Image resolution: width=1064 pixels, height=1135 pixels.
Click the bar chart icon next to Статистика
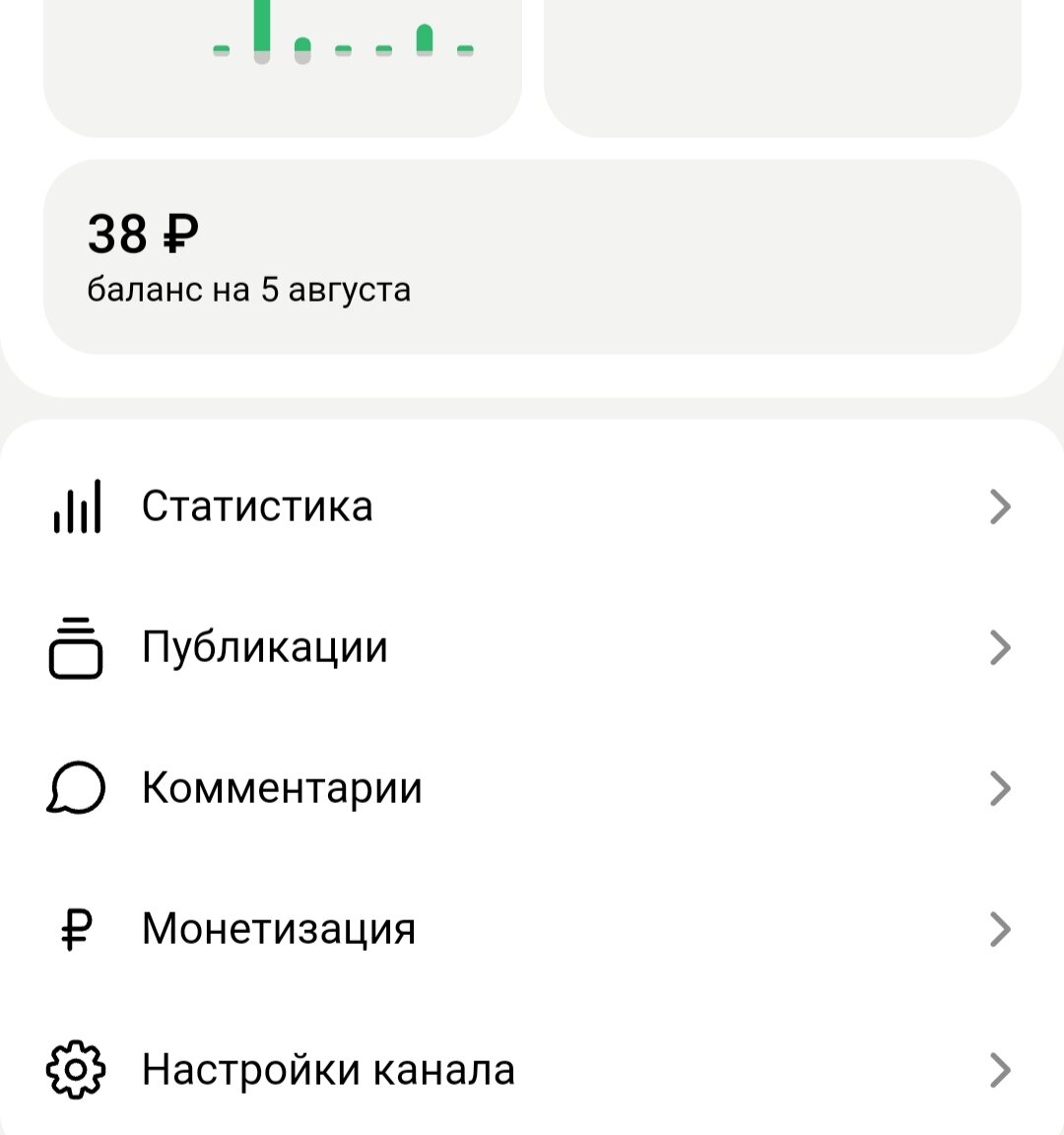click(77, 506)
